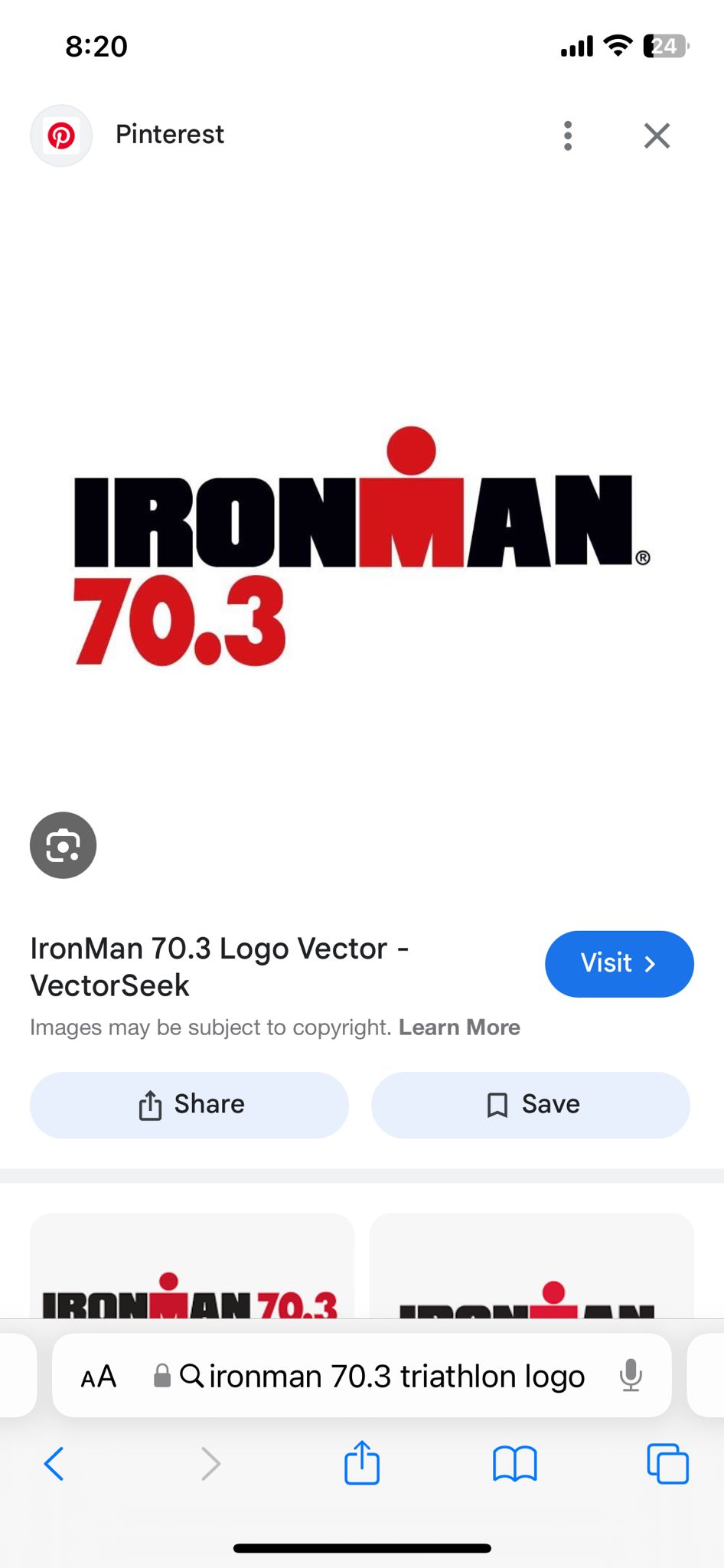Open the IronMan 70.3 Logo Vector title
Screen dimensions: 724x1568
(220, 966)
